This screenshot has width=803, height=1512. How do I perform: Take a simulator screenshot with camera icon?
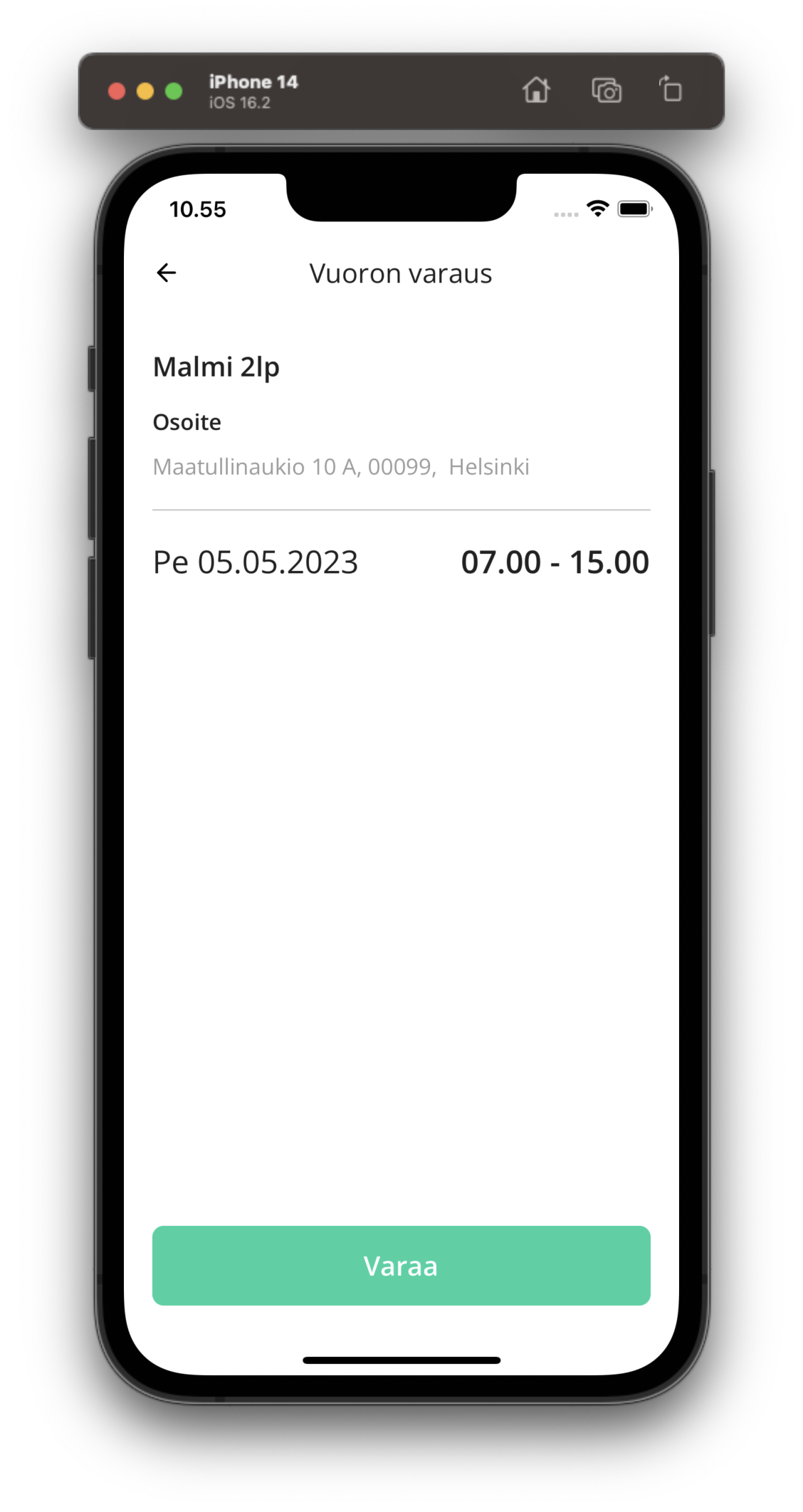tap(607, 90)
